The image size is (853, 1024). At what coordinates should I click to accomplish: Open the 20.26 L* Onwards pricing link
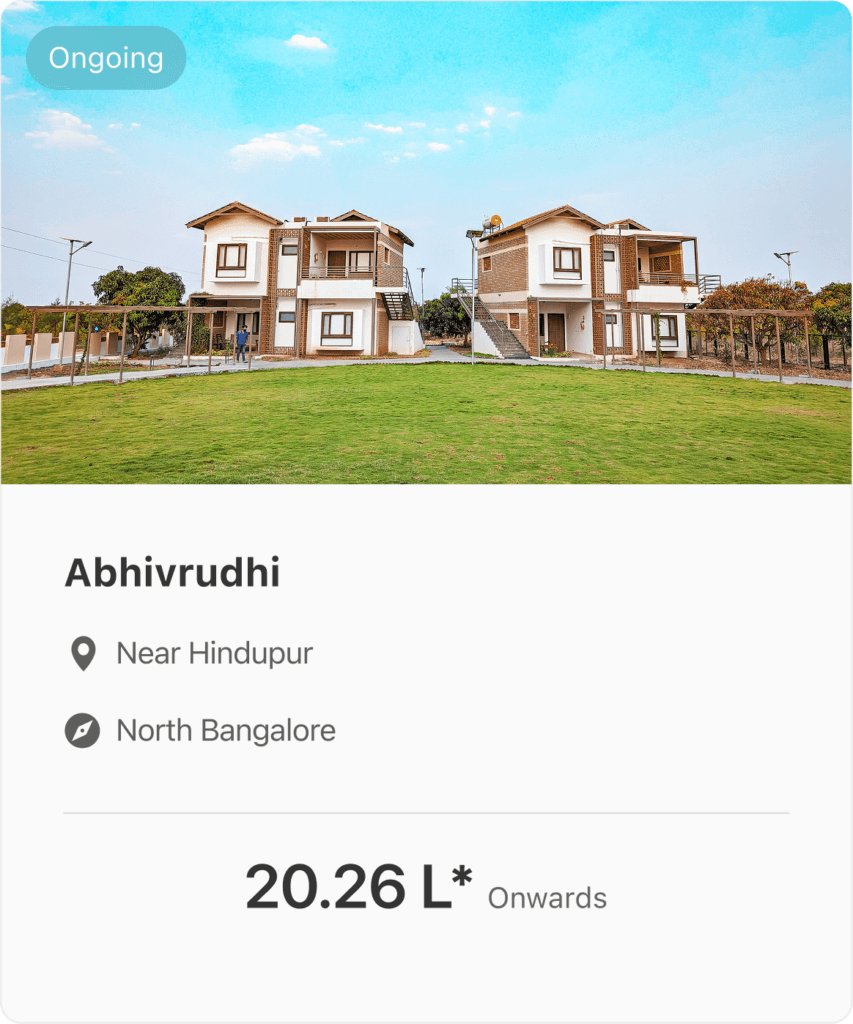point(426,888)
